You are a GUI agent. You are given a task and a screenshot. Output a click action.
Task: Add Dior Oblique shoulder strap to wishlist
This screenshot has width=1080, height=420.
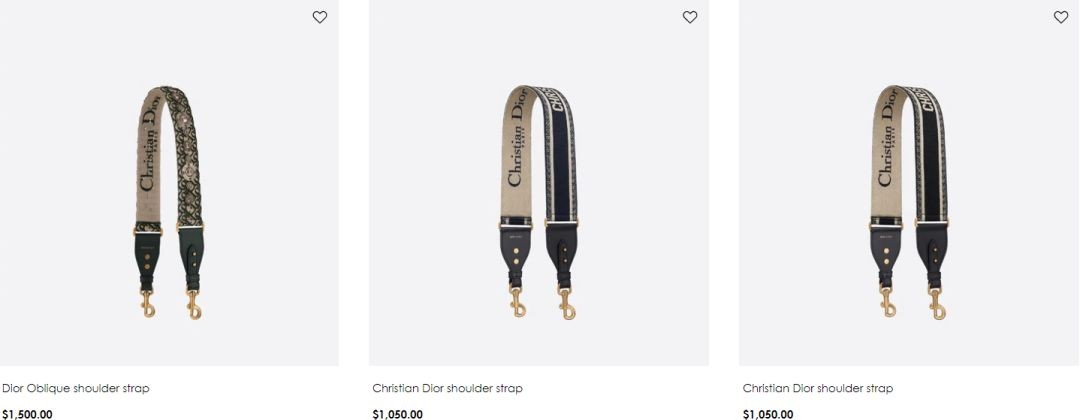point(320,17)
